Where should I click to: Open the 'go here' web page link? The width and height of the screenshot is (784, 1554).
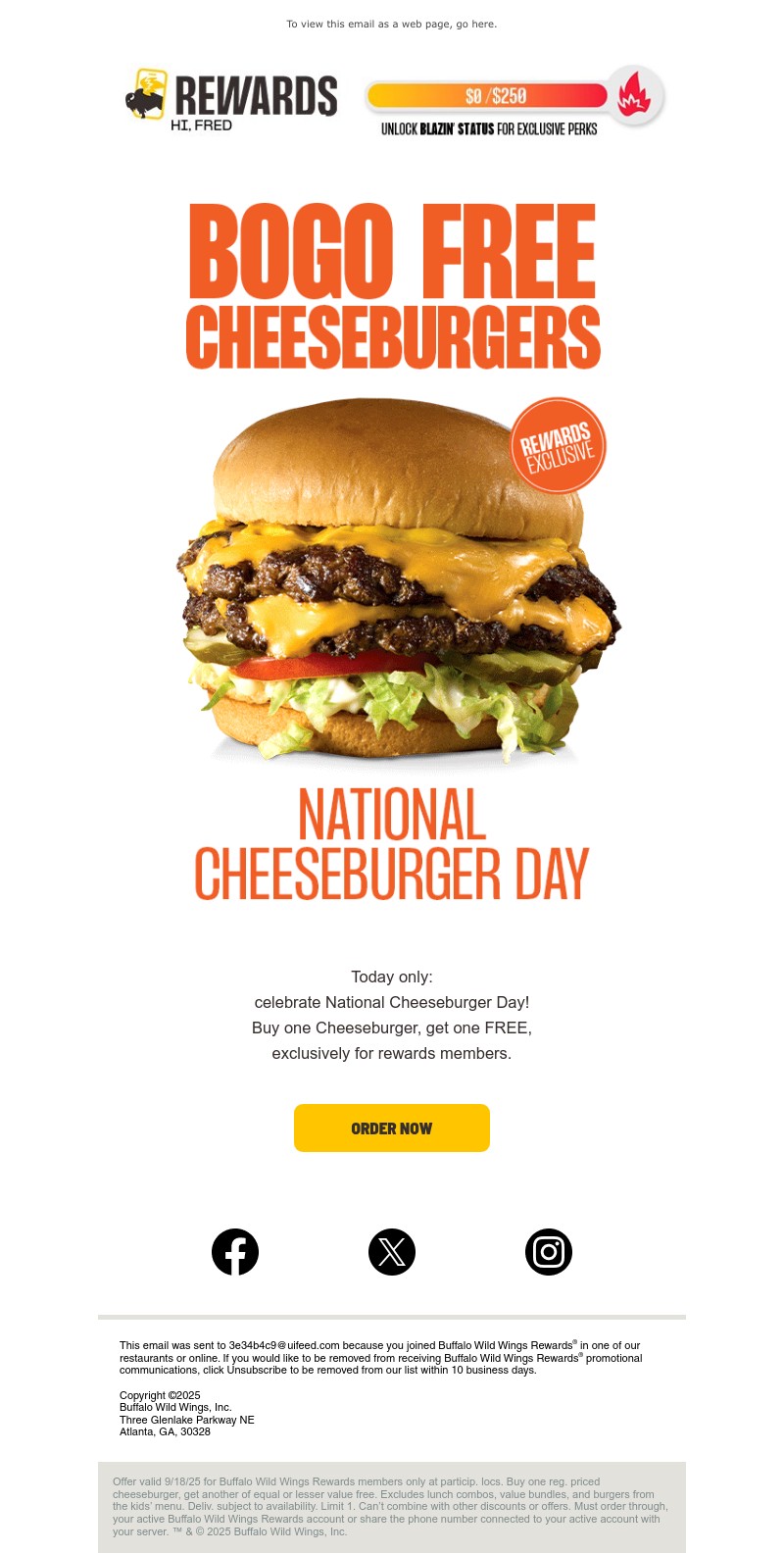475,25
